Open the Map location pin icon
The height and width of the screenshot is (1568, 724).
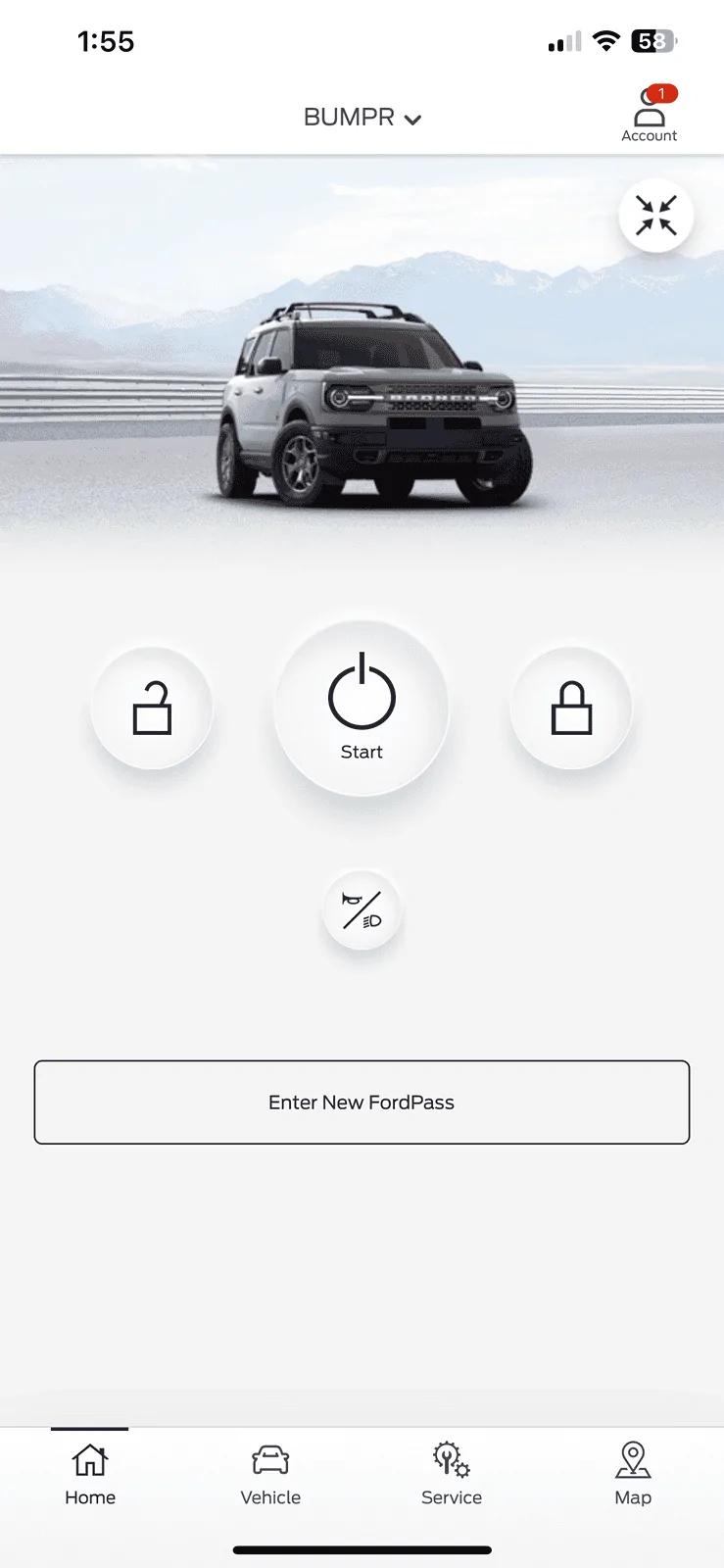632,1461
